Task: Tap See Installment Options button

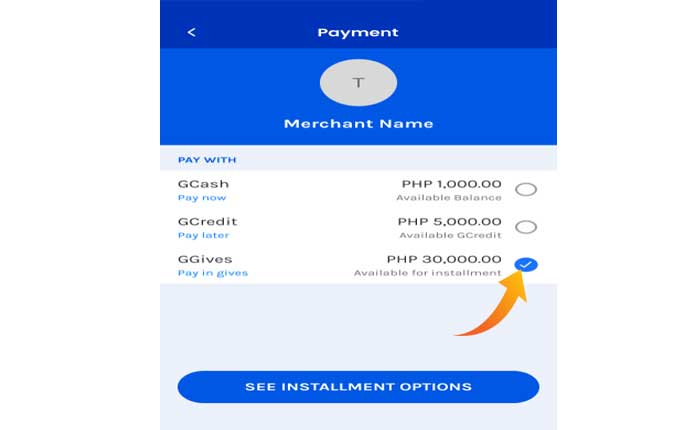Action: 358,387
